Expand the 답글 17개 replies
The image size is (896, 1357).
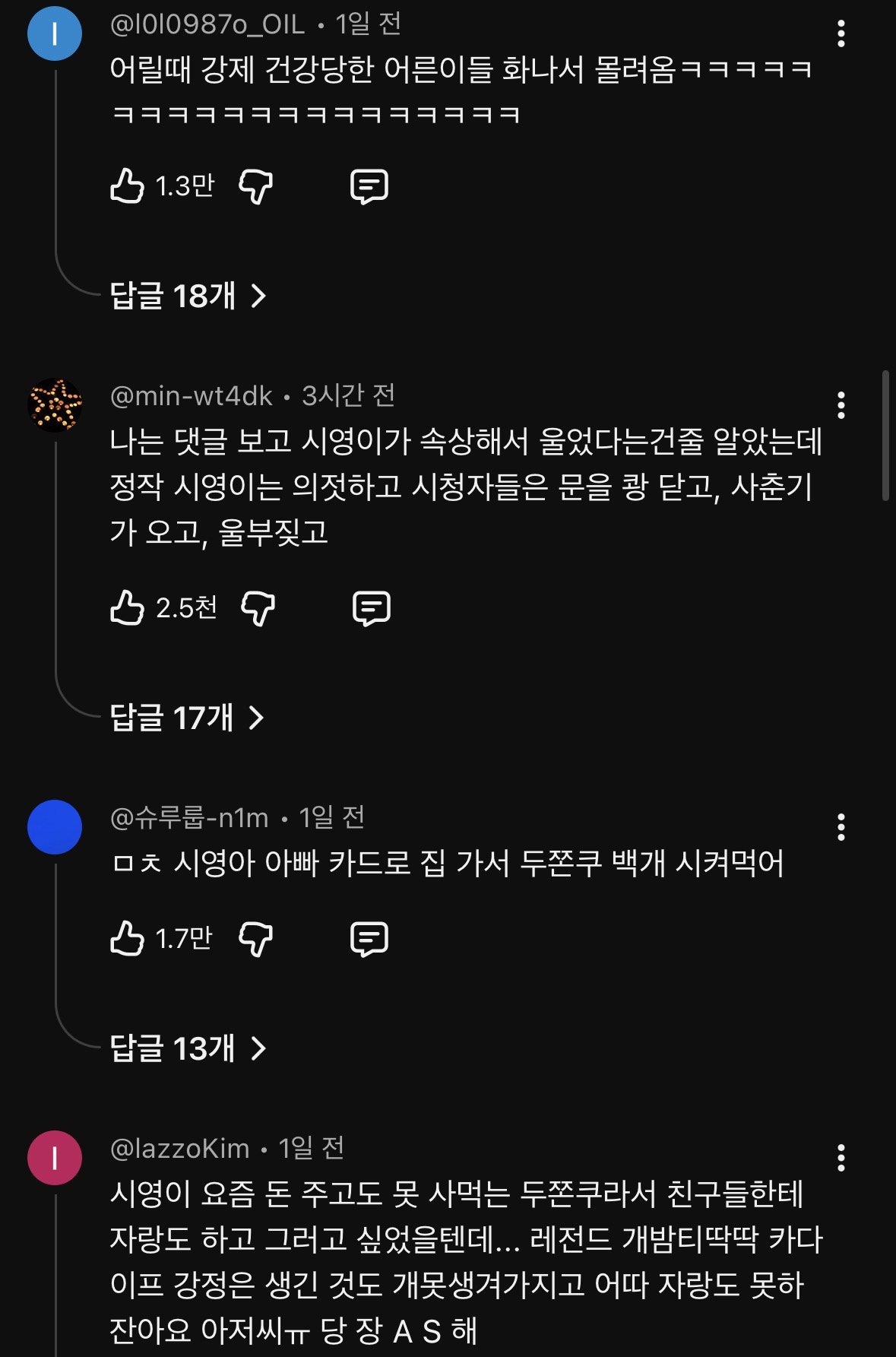click(x=187, y=718)
